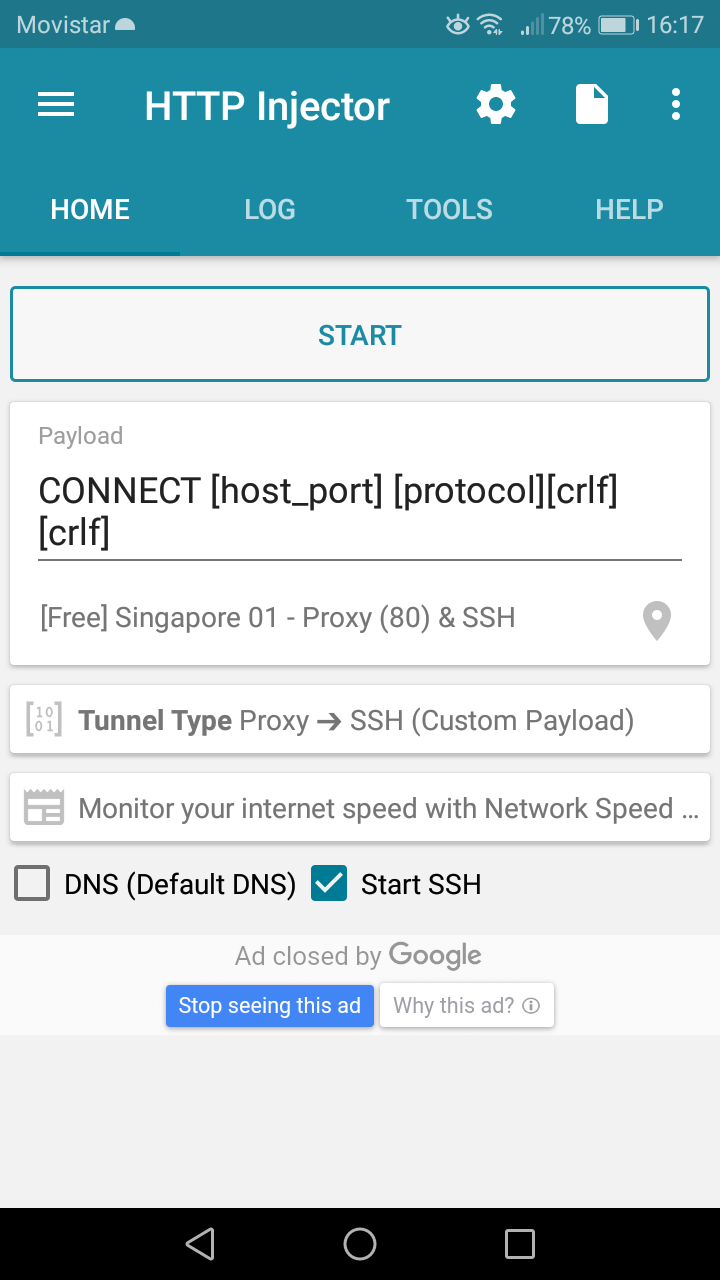Viewport: 720px width, 1280px height.
Task: Switch to the HELP tab
Action: (x=629, y=209)
